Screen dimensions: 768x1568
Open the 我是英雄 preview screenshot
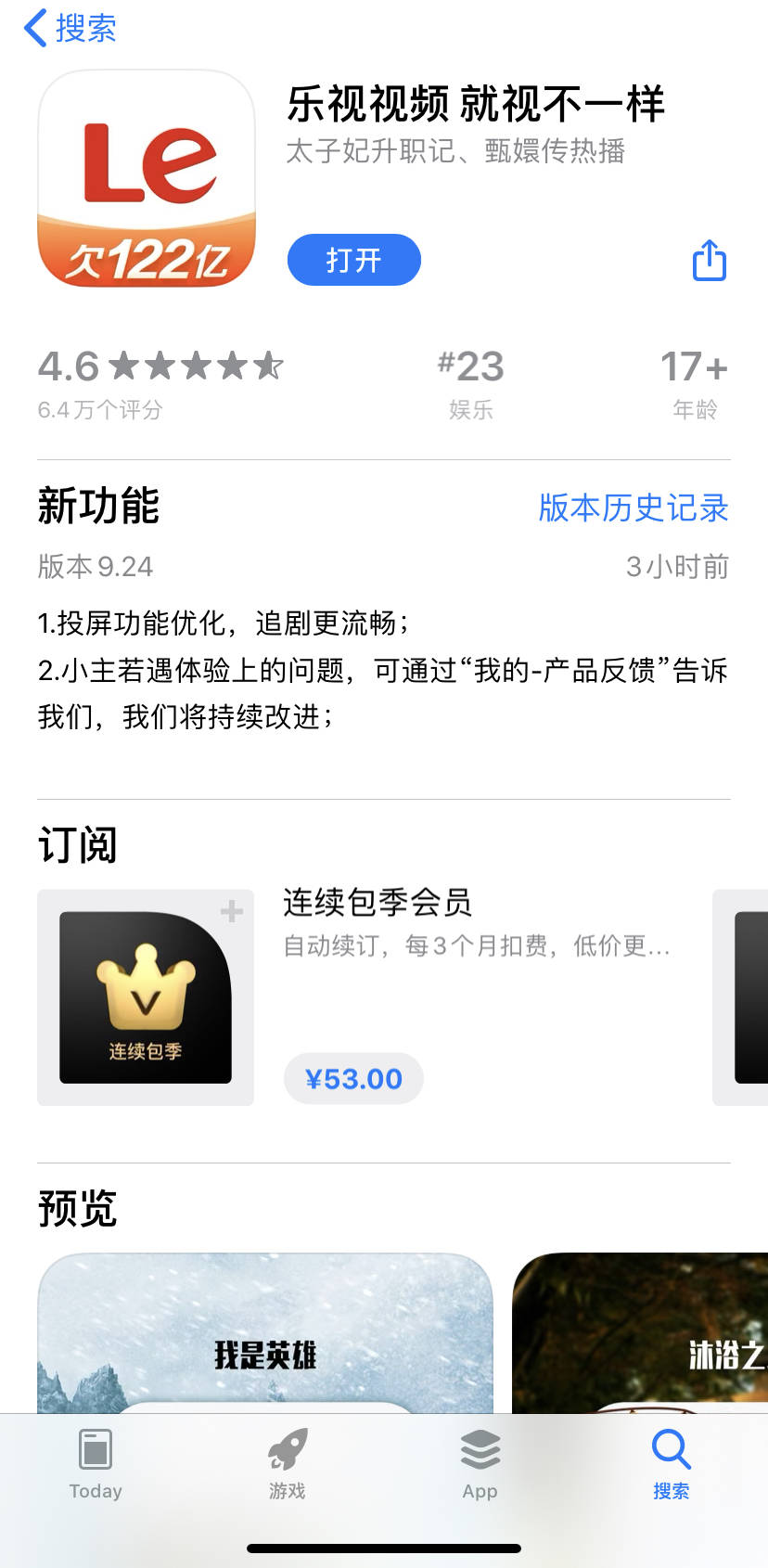265,1334
